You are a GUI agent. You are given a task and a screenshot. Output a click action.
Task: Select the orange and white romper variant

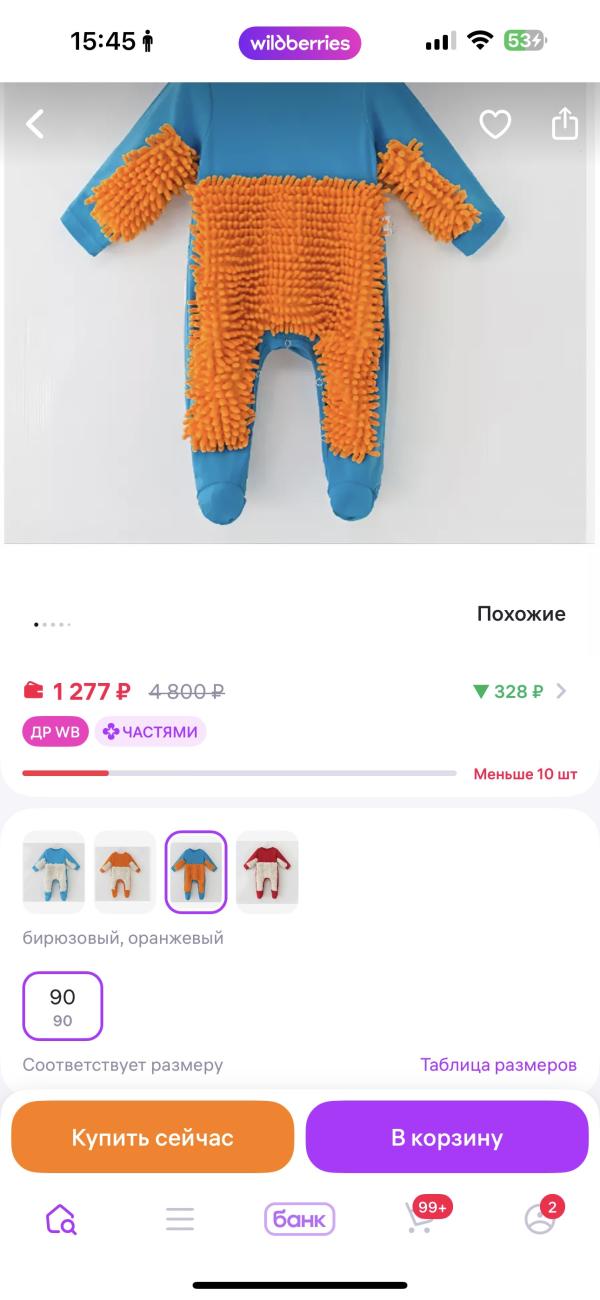coord(125,872)
